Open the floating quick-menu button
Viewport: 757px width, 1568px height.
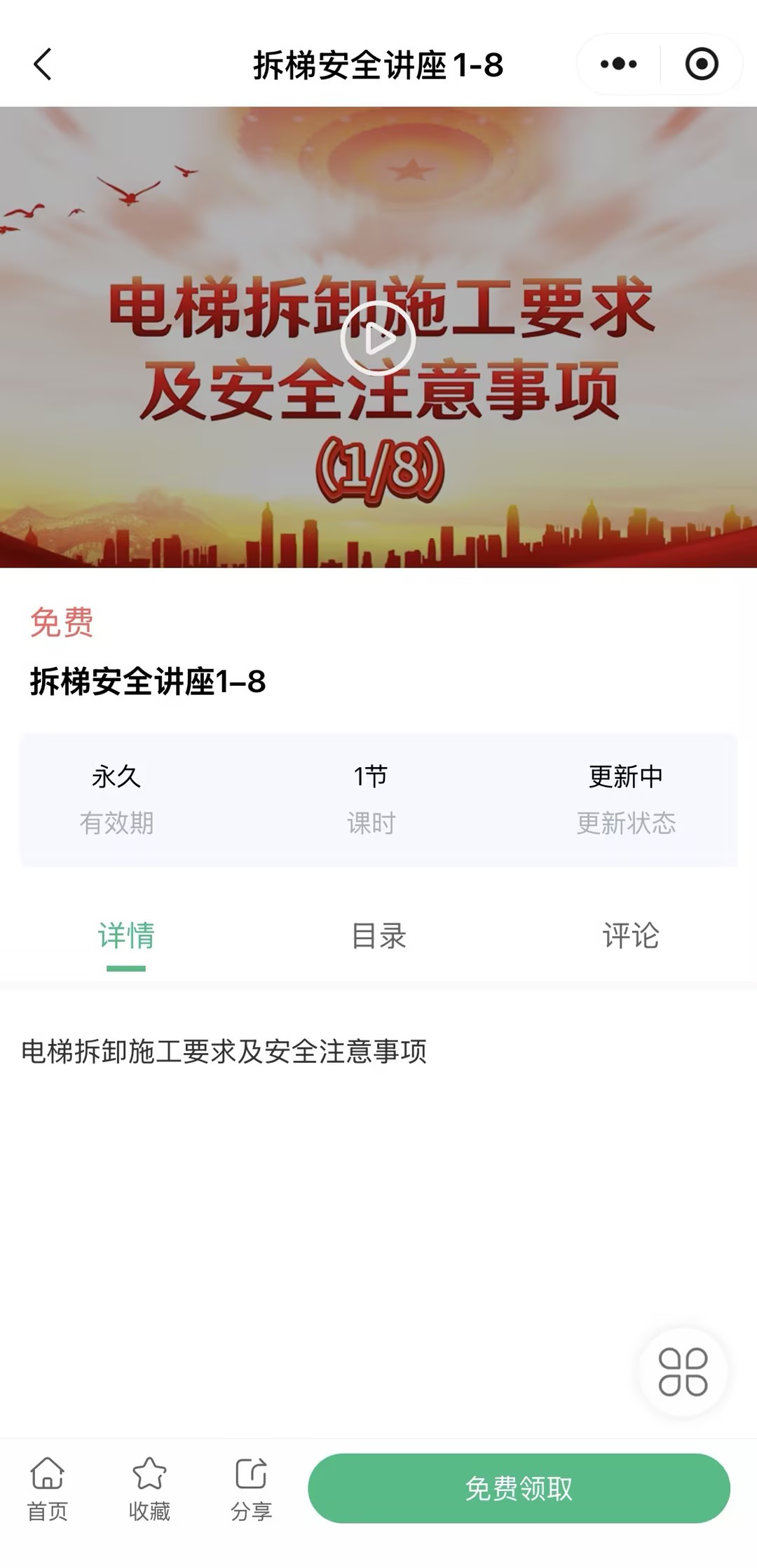(x=683, y=1372)
